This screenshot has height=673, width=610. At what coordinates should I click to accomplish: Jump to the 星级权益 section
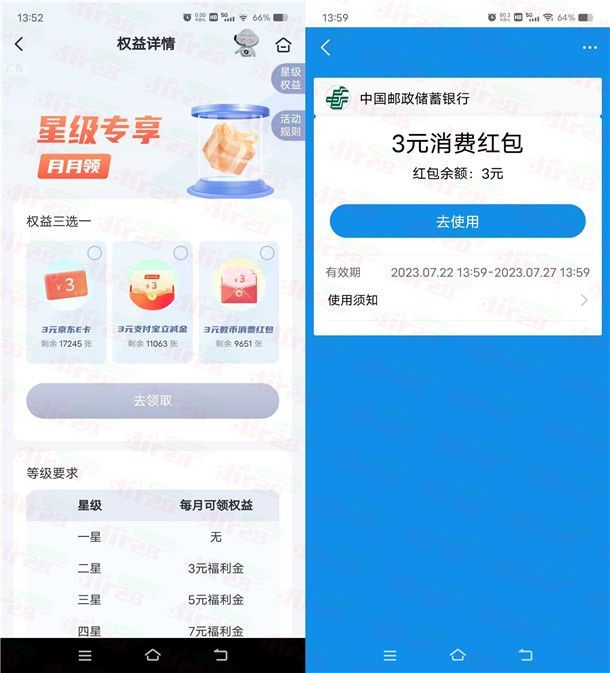click(x=289, y=78)
